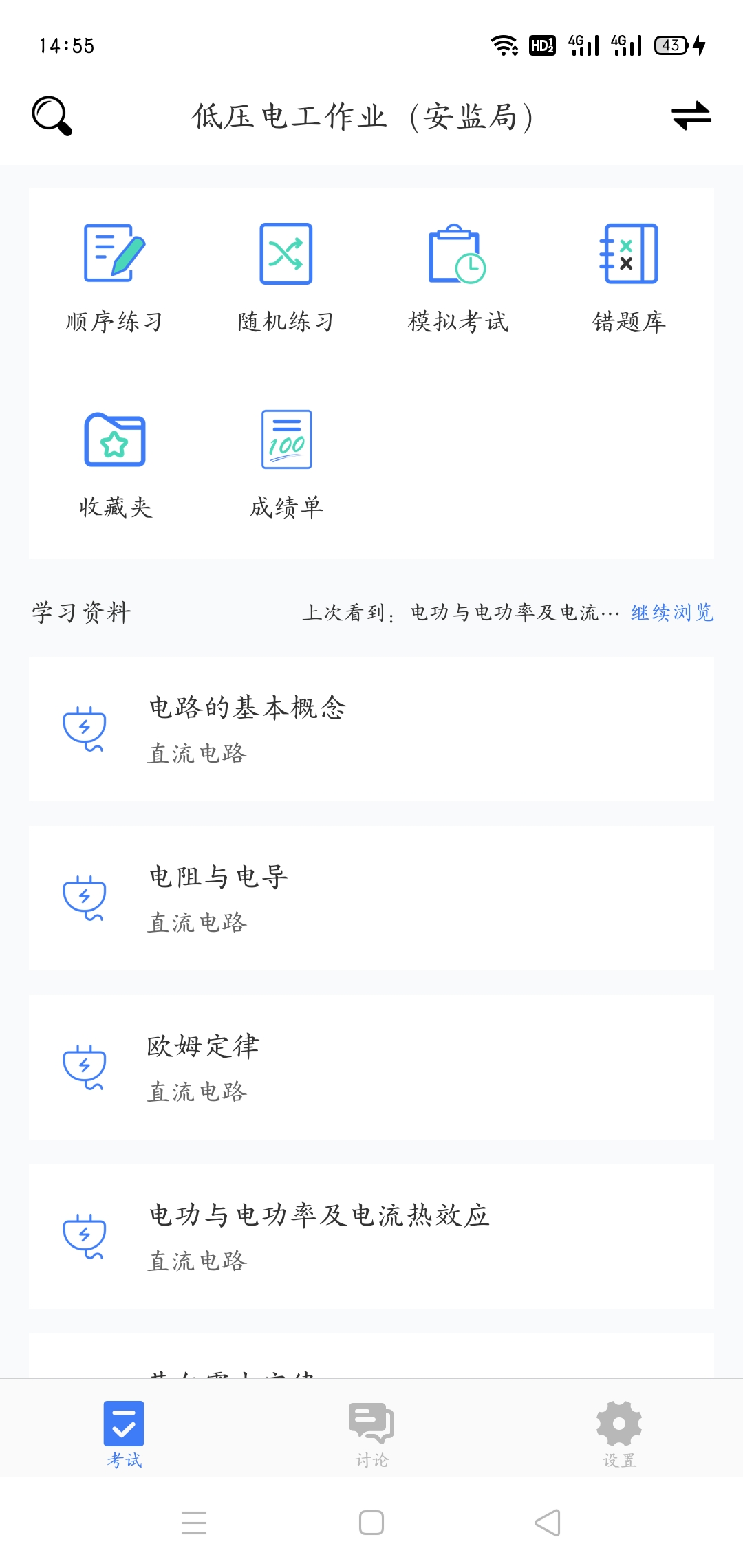Open the 欧姆定律 lesson
This screenshot has height=1568, width=743.
click(371, 1067)
